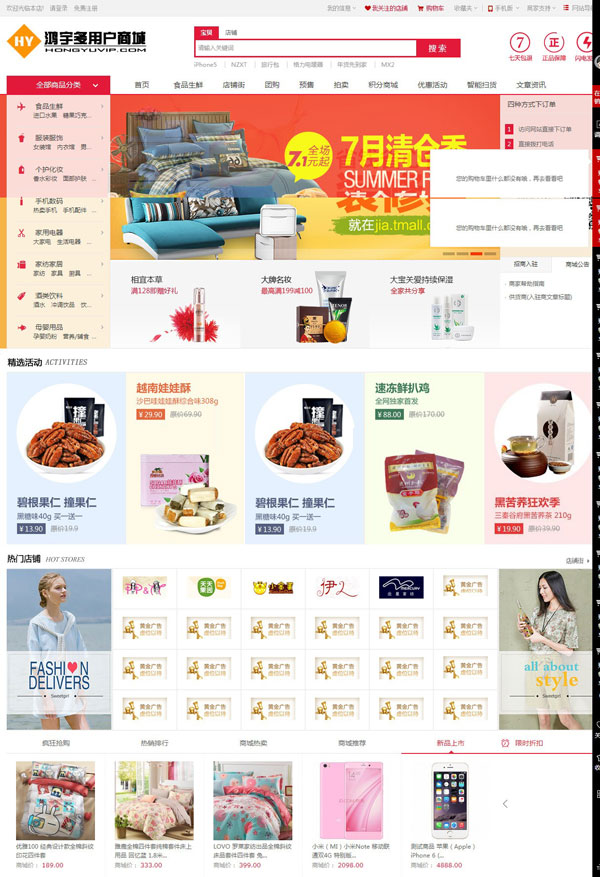Switch search type to 店铺
Image resolution: width=600 pixels, height=877 pixels.
231,32
